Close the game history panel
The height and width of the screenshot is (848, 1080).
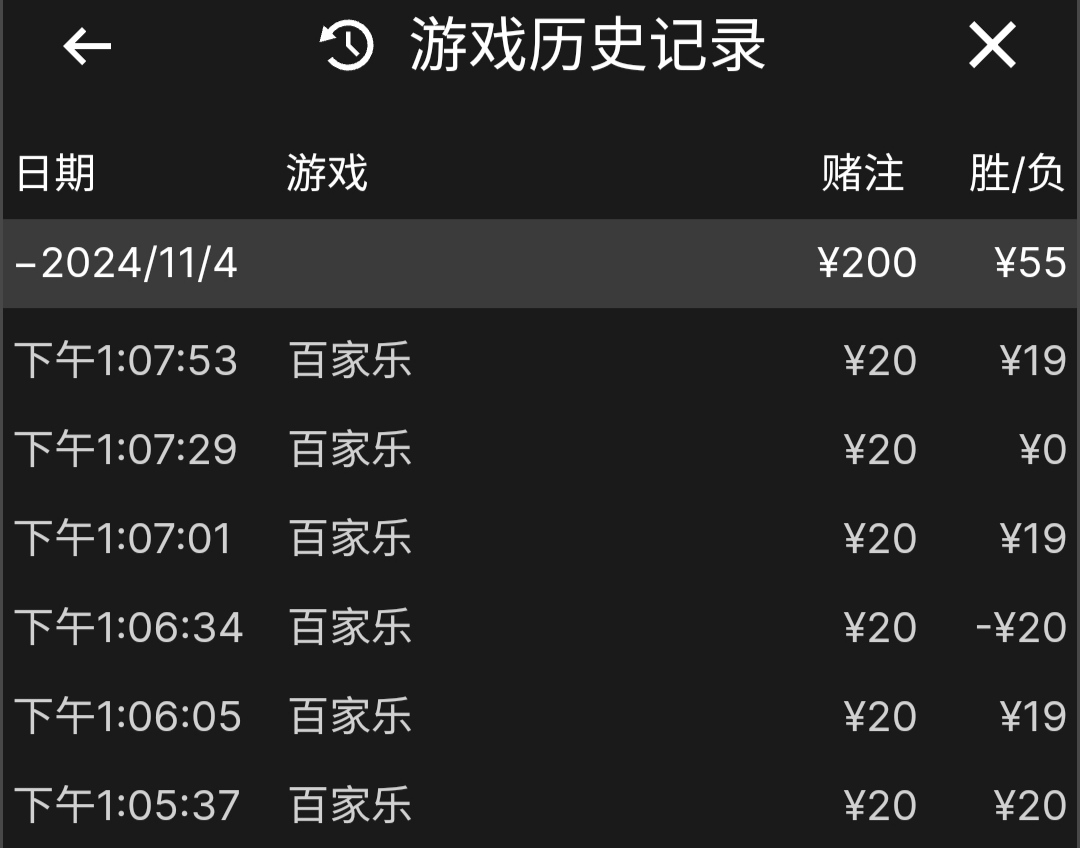pyautogui.click(x=991, y=46)
